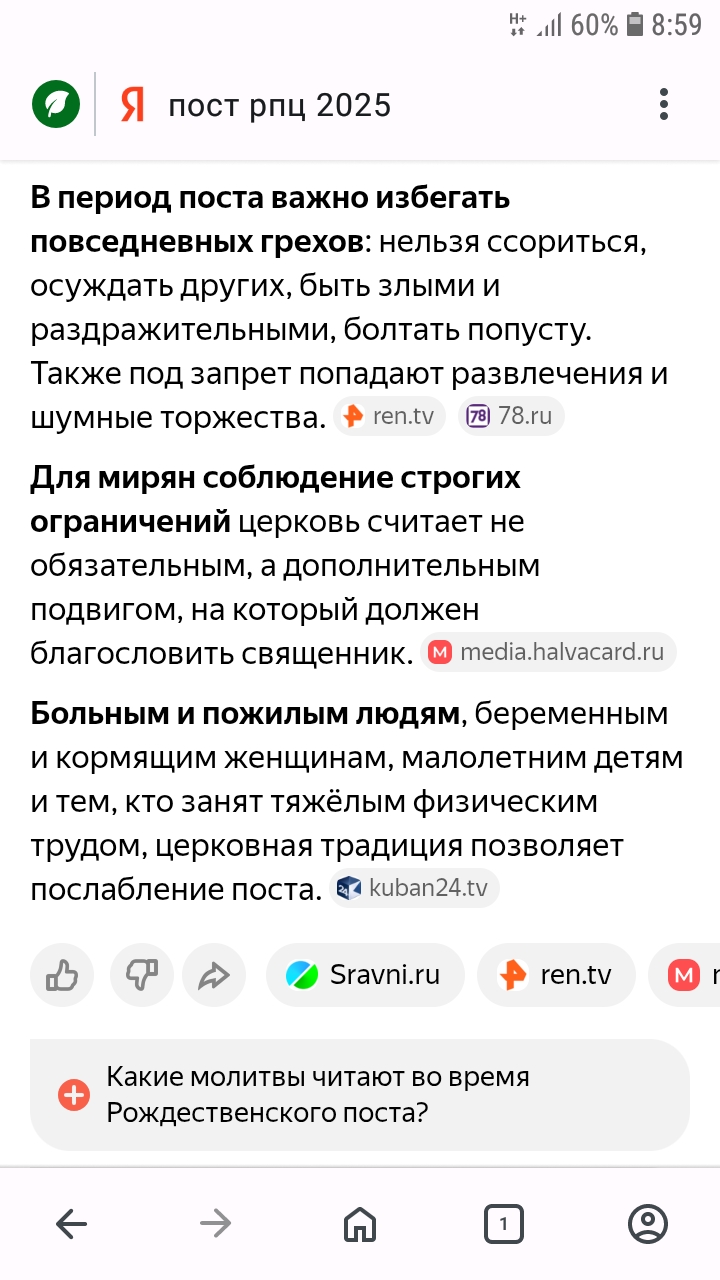Dislike the generated answer
The height and width of the screenshot is (1280, 720).
(142, 975)
